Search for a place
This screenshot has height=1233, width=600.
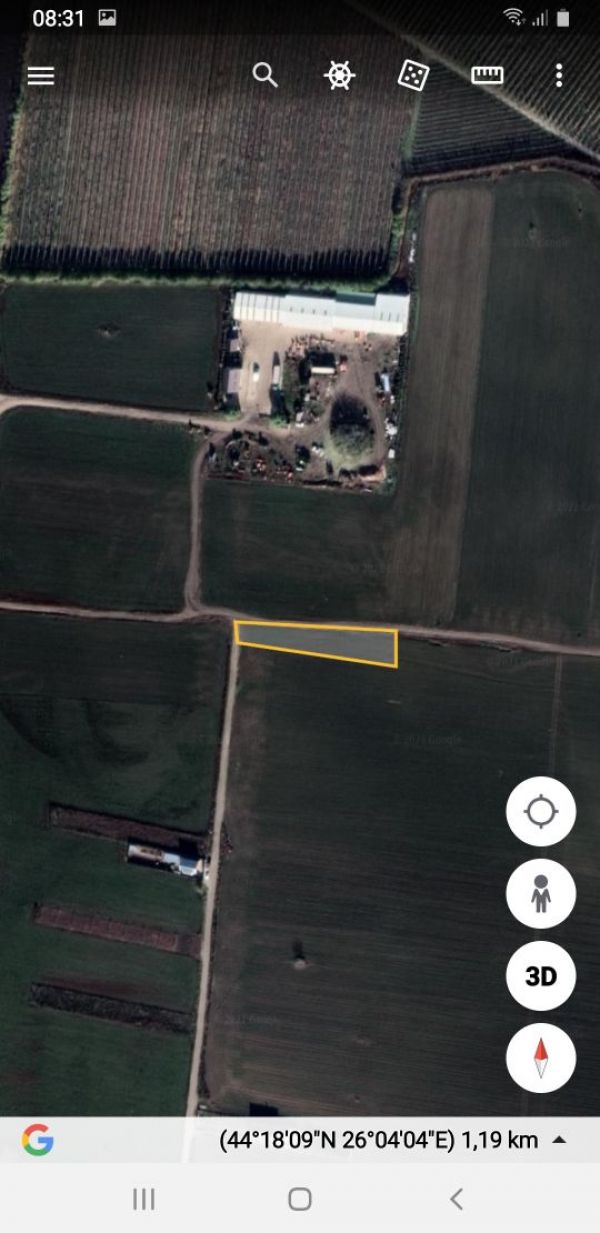265,75
